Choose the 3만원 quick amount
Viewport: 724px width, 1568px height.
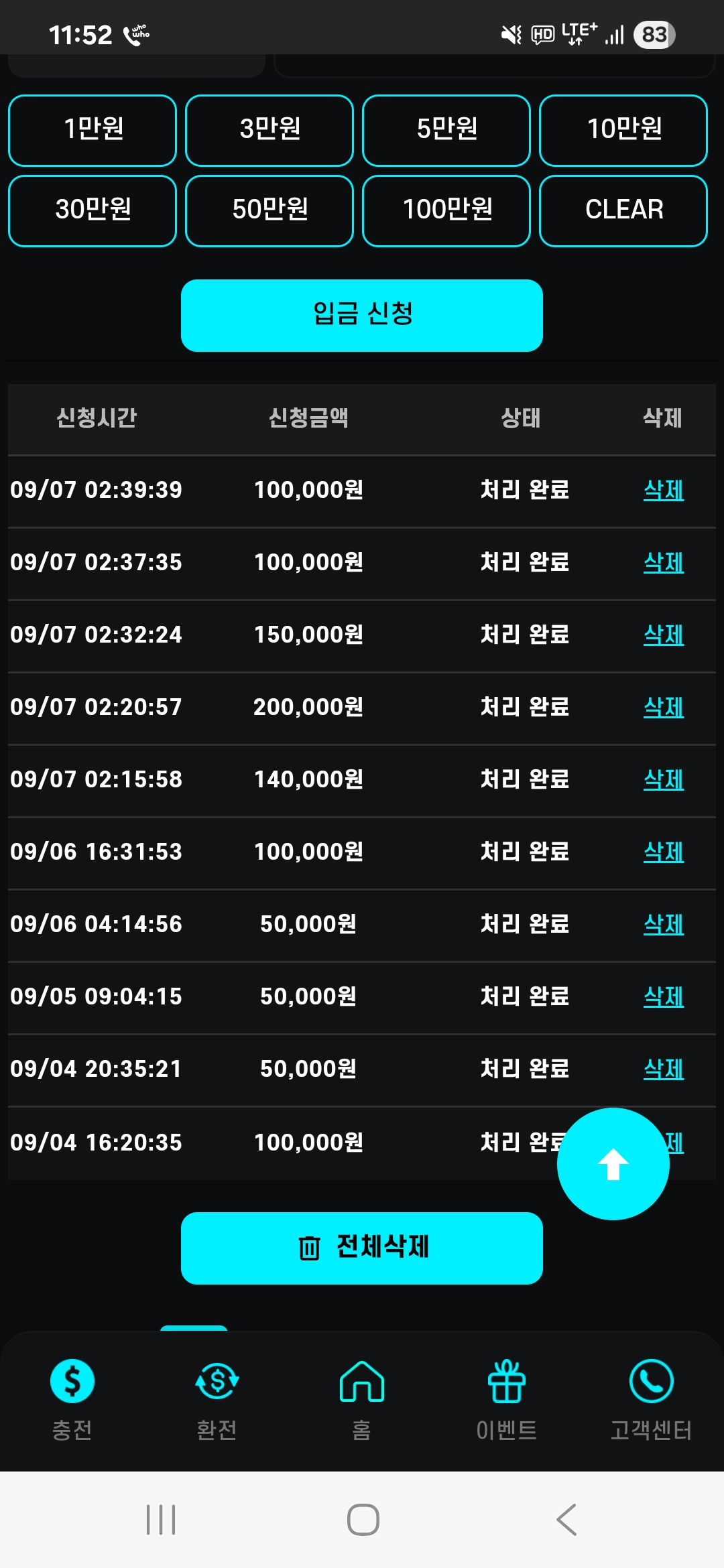[269, 130]
